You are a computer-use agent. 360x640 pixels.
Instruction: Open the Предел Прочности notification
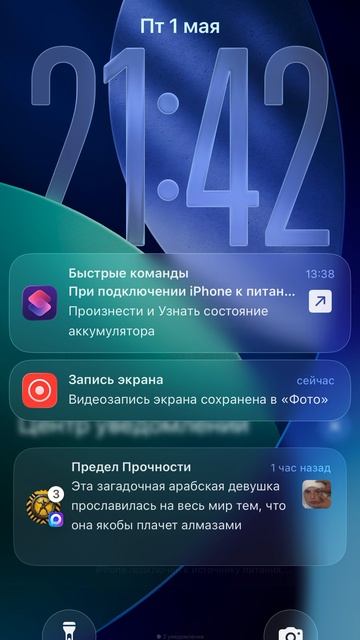click(x=180, y=506)
